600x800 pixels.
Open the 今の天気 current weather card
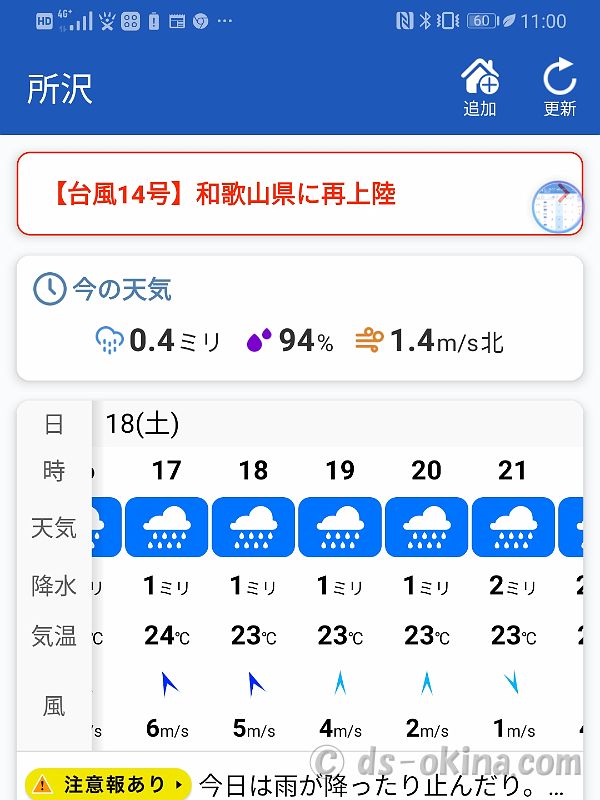[299, 318]
